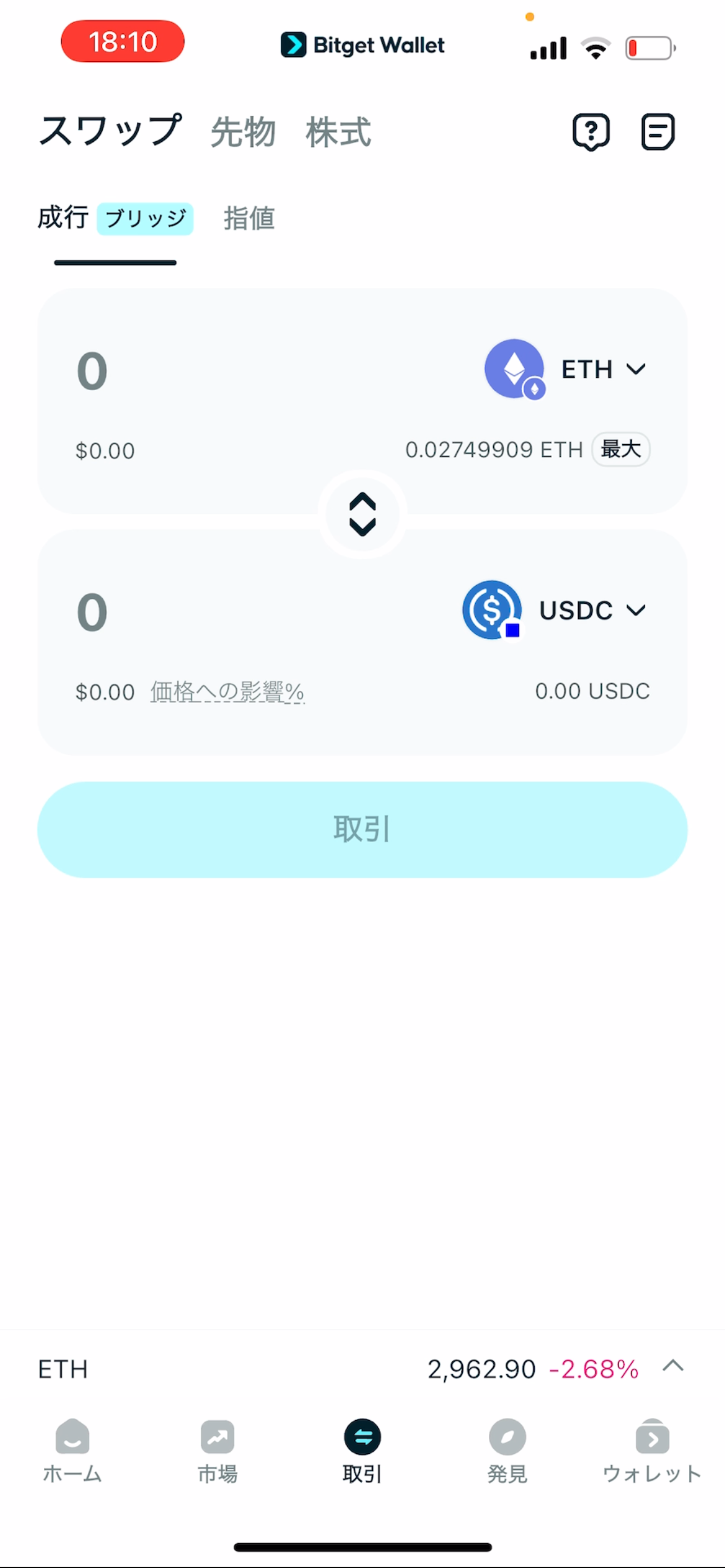Tap the 価格への影響% link
725x1568 pixels.
coord(227,692)
